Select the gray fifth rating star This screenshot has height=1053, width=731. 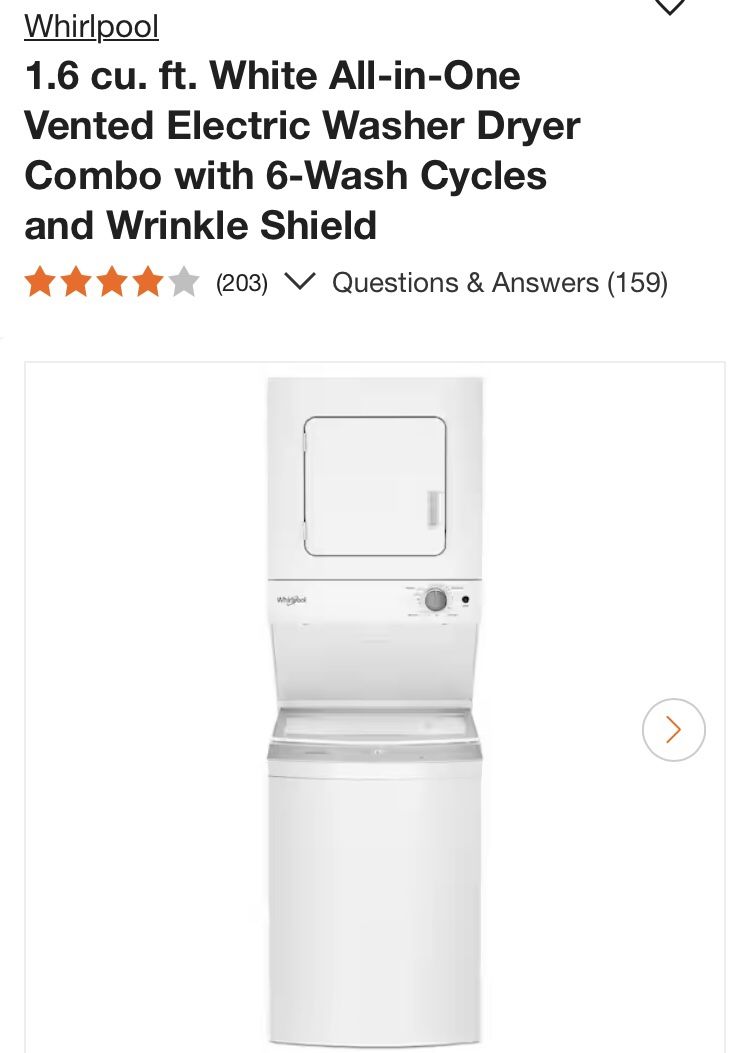pos(185,281)
